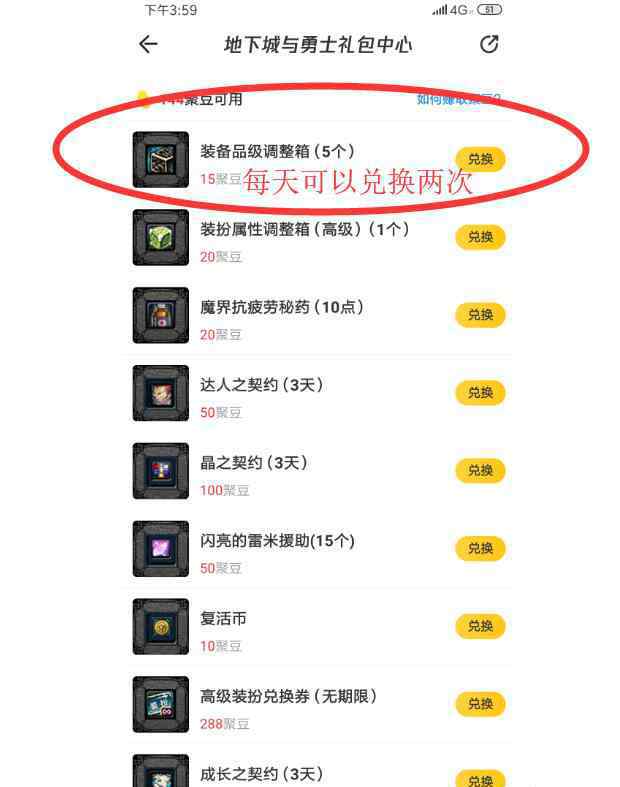This screenshot has width=620, height=787.
Task: Open the 如何赚取聚豆 link
Action: point(458,99)
